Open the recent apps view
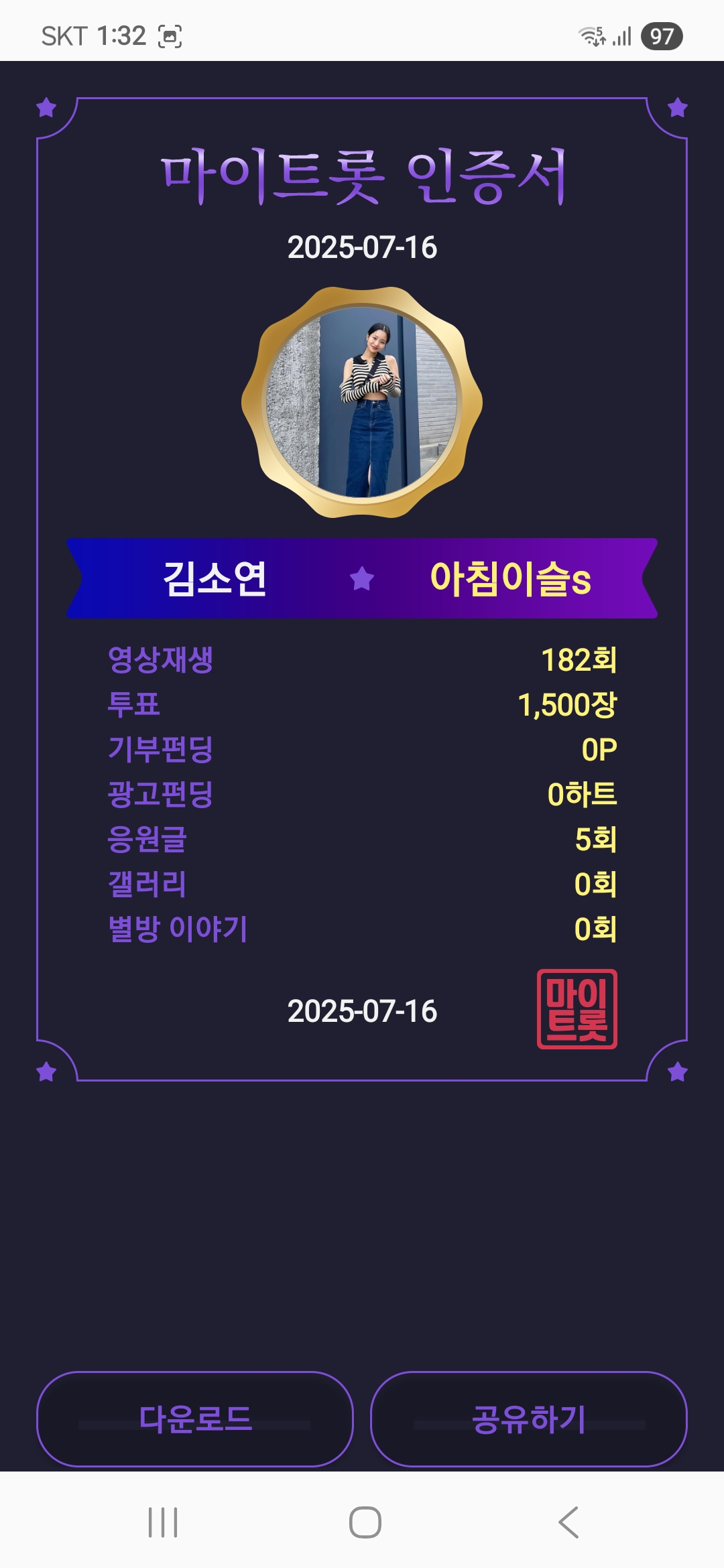This screenshot has height=1568, width=724. pos(163,1522)
